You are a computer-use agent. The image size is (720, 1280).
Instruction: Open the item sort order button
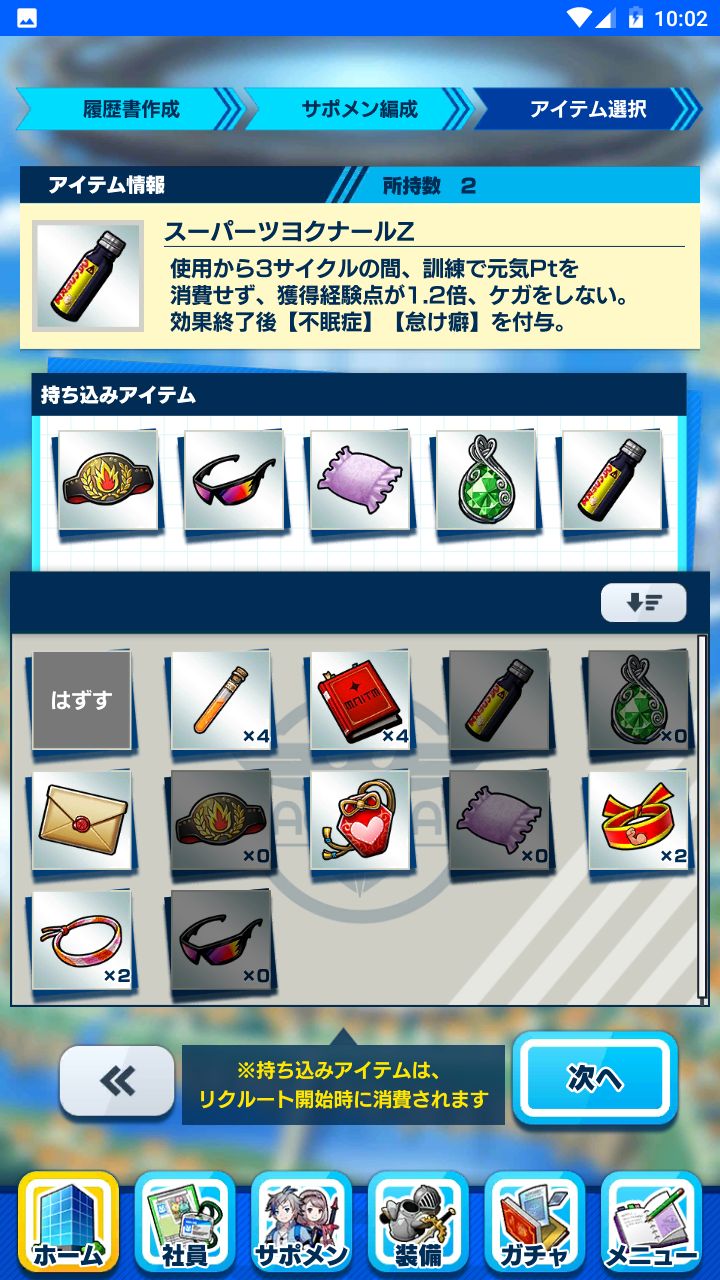pyautogui.click(x=643, y=603)
